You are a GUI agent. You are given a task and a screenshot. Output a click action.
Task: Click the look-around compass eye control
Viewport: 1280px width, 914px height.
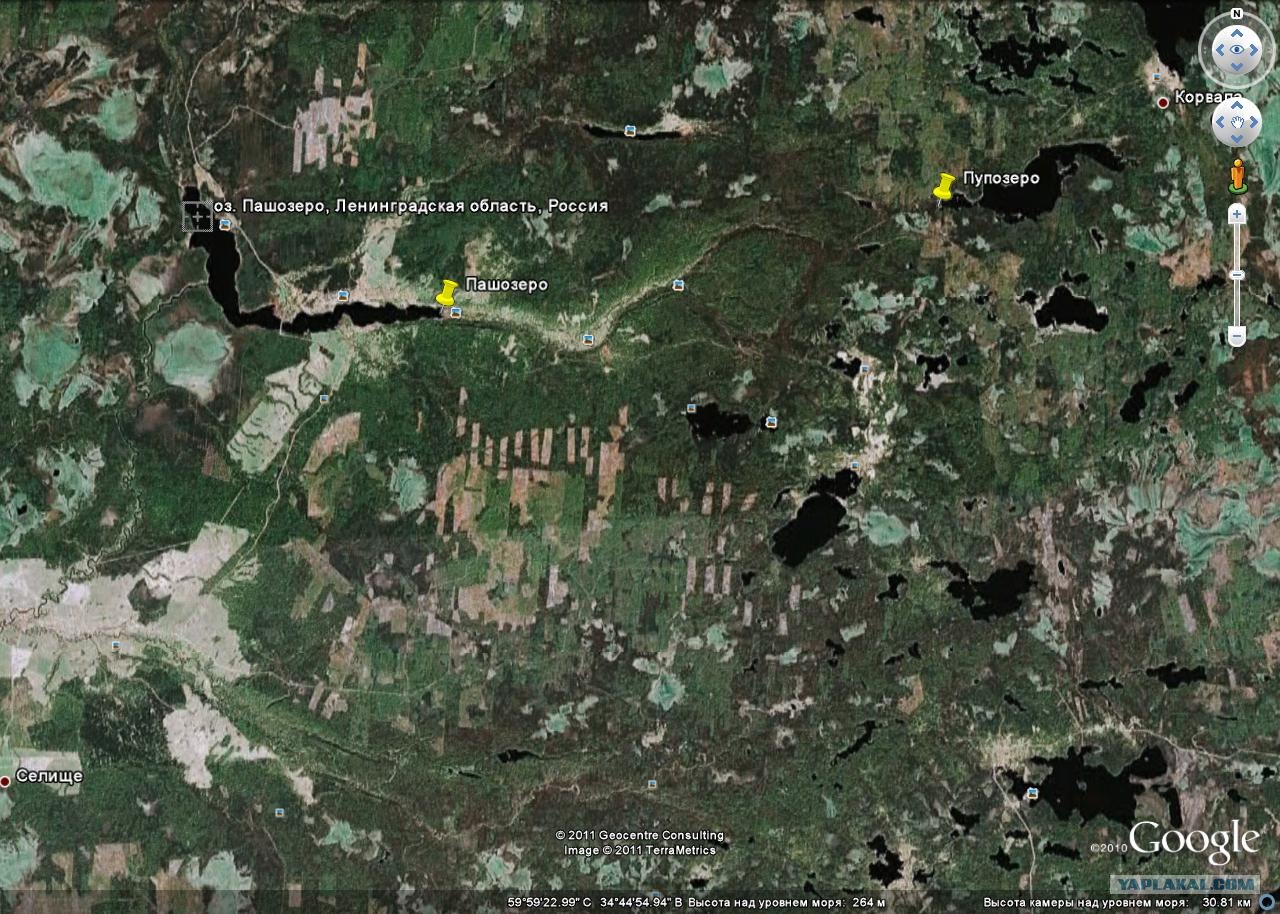pyautogui.click(x=1237, y=49)
